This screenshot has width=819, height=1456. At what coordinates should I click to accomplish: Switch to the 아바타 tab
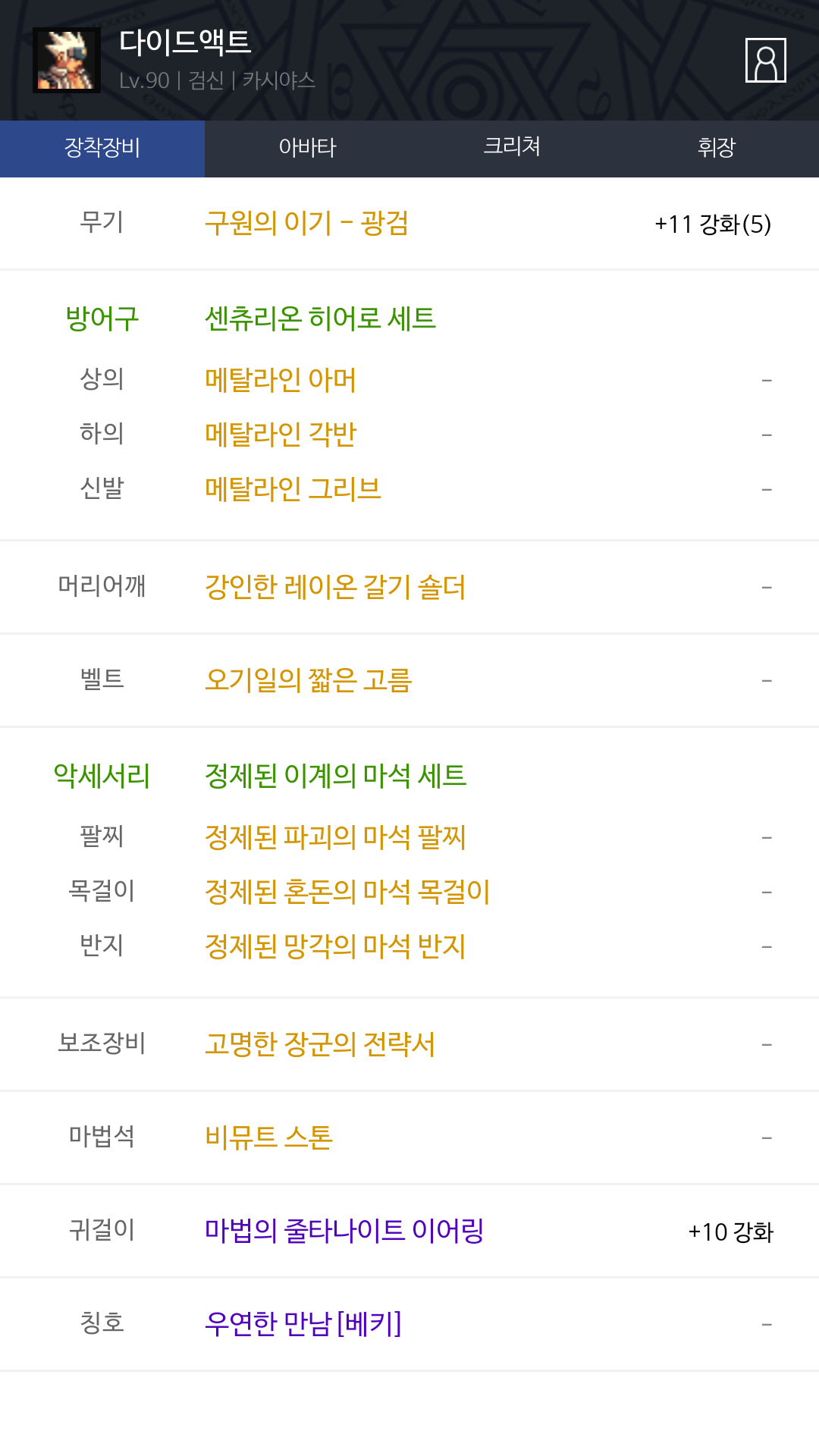point(307,148)
